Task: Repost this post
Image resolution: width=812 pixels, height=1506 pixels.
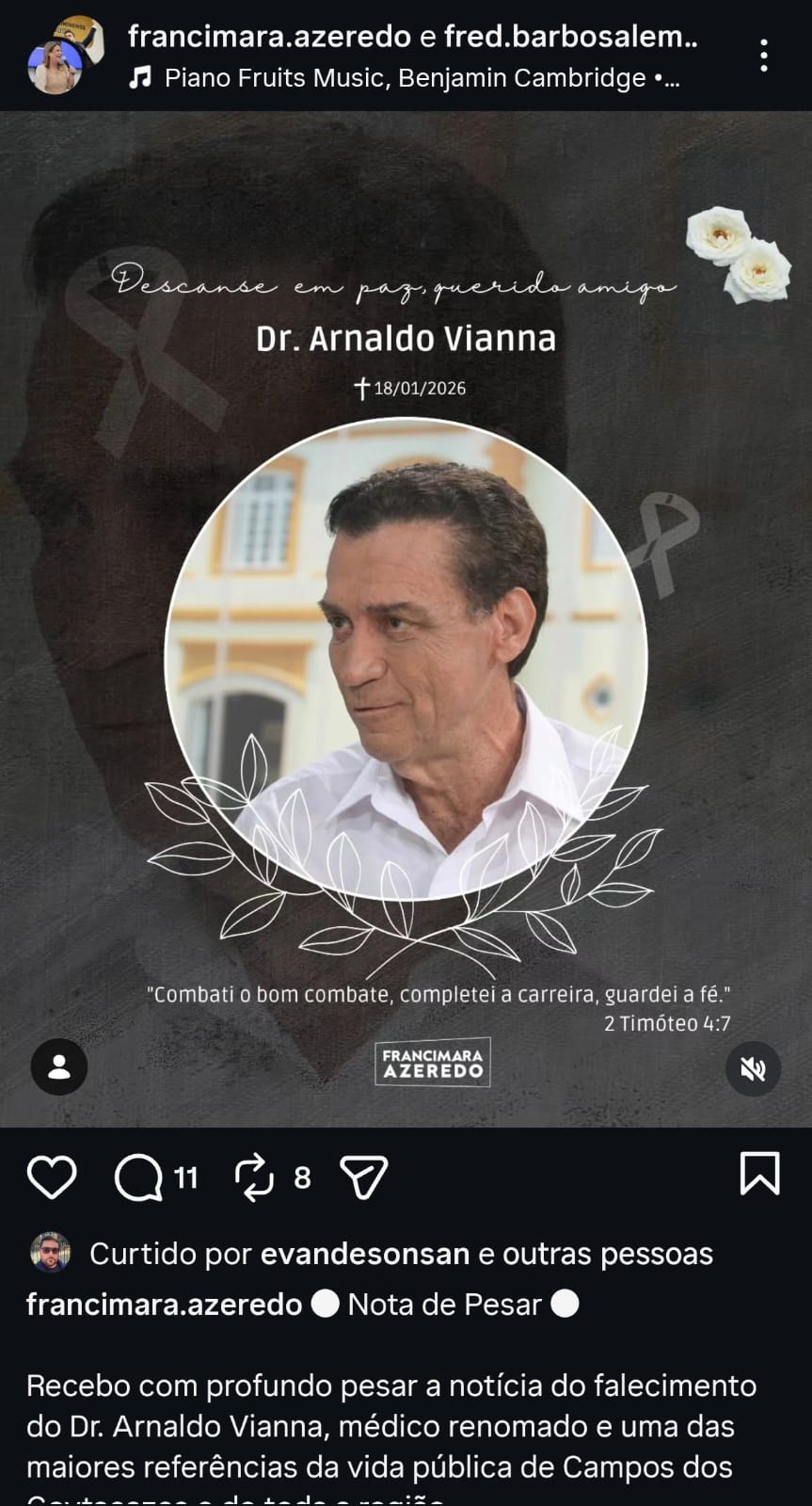Action: tap(254, 1178)
